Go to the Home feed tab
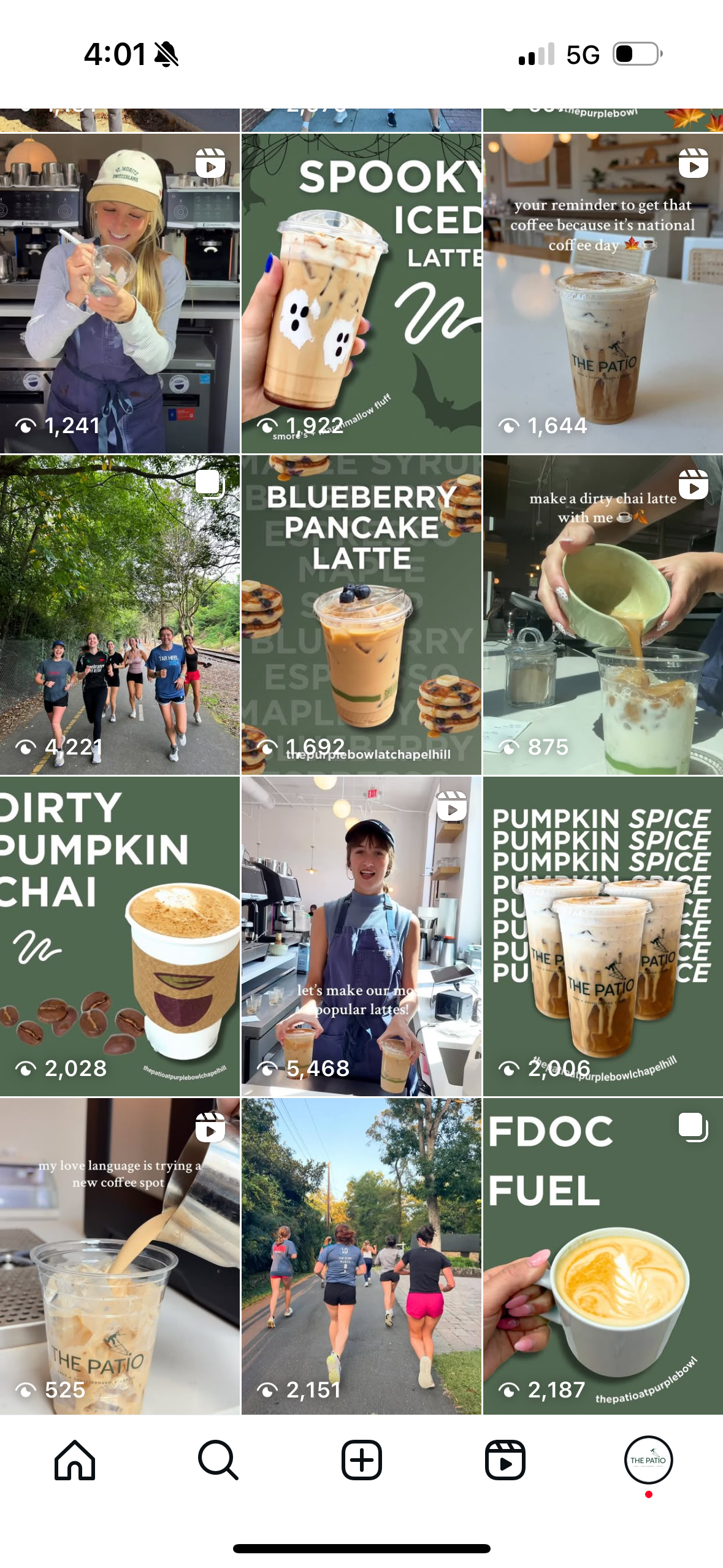723x1568 pixels. click(x=75, y=1460)
